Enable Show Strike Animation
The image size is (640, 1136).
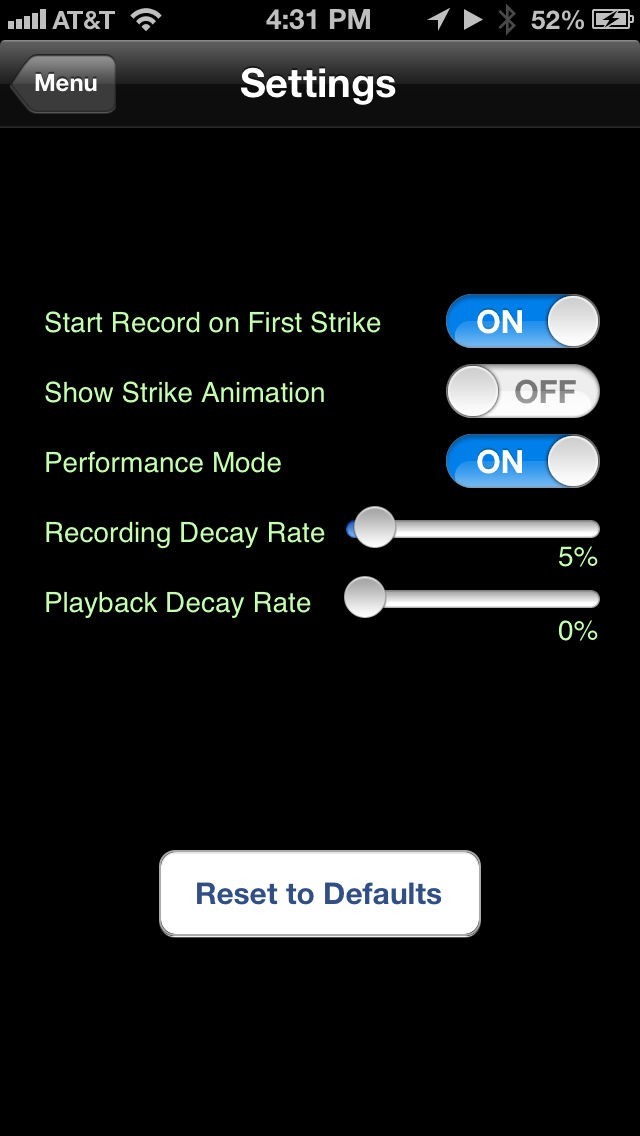pos(522,392)
